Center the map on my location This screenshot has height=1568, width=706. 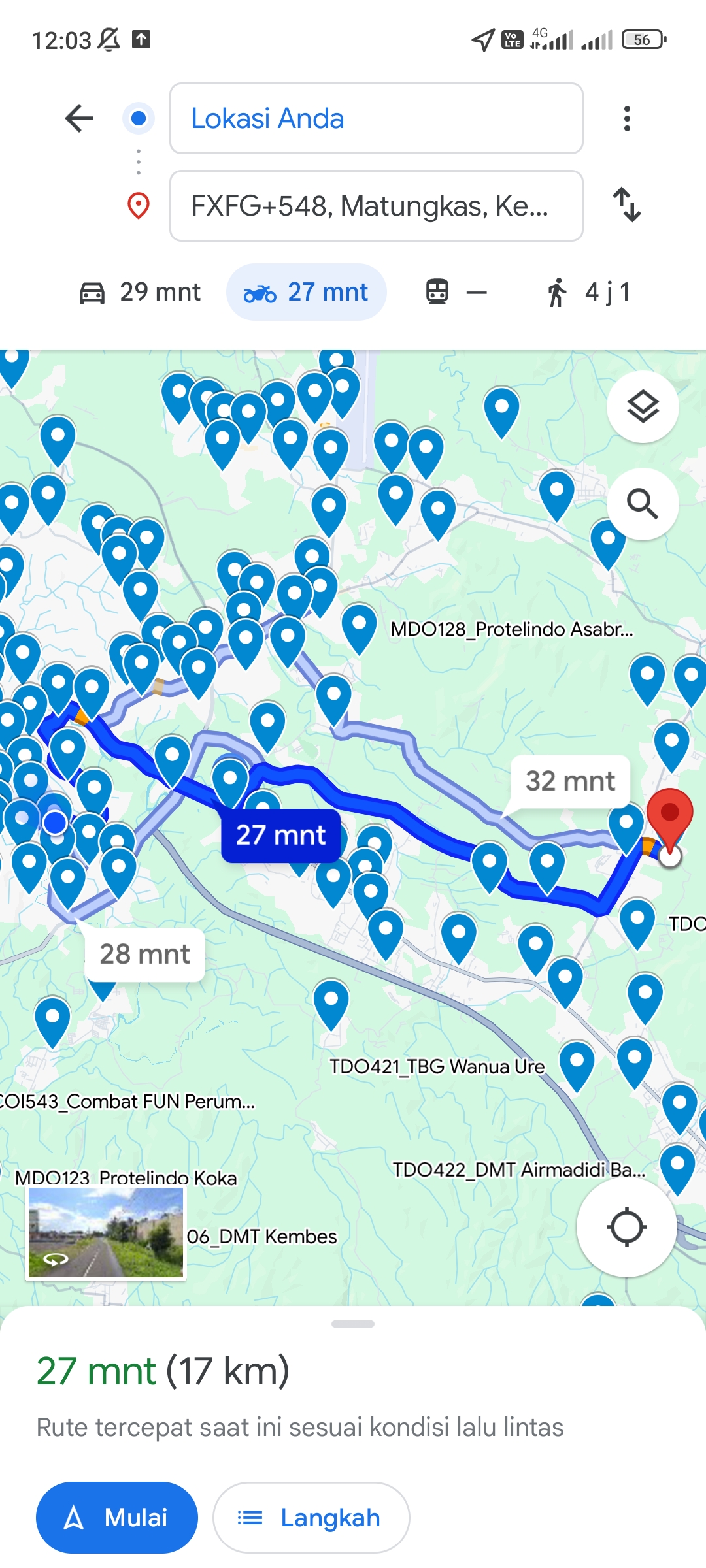[626, 1227]
